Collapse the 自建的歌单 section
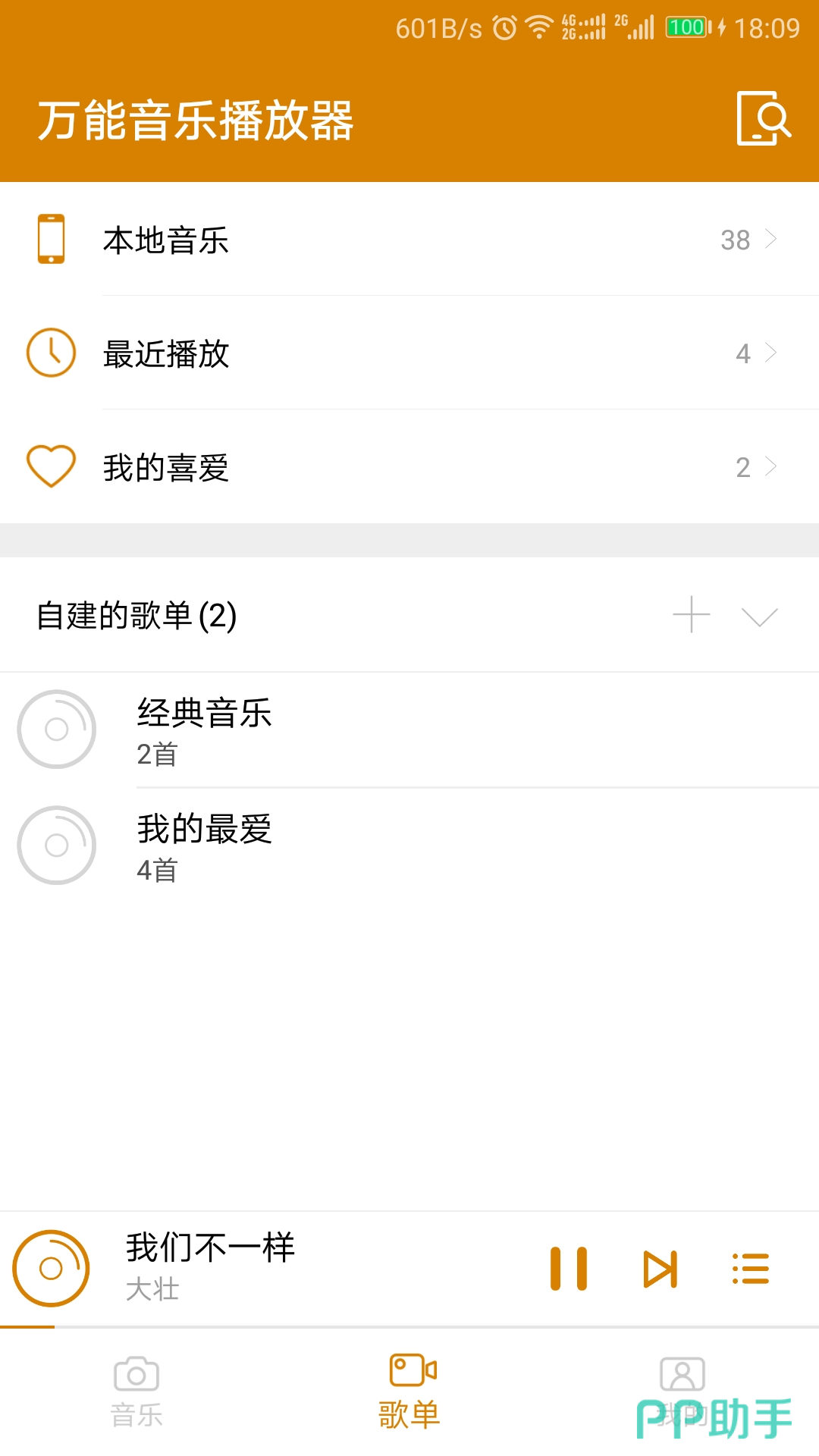The image size is (819, 1456). point(760,617)
